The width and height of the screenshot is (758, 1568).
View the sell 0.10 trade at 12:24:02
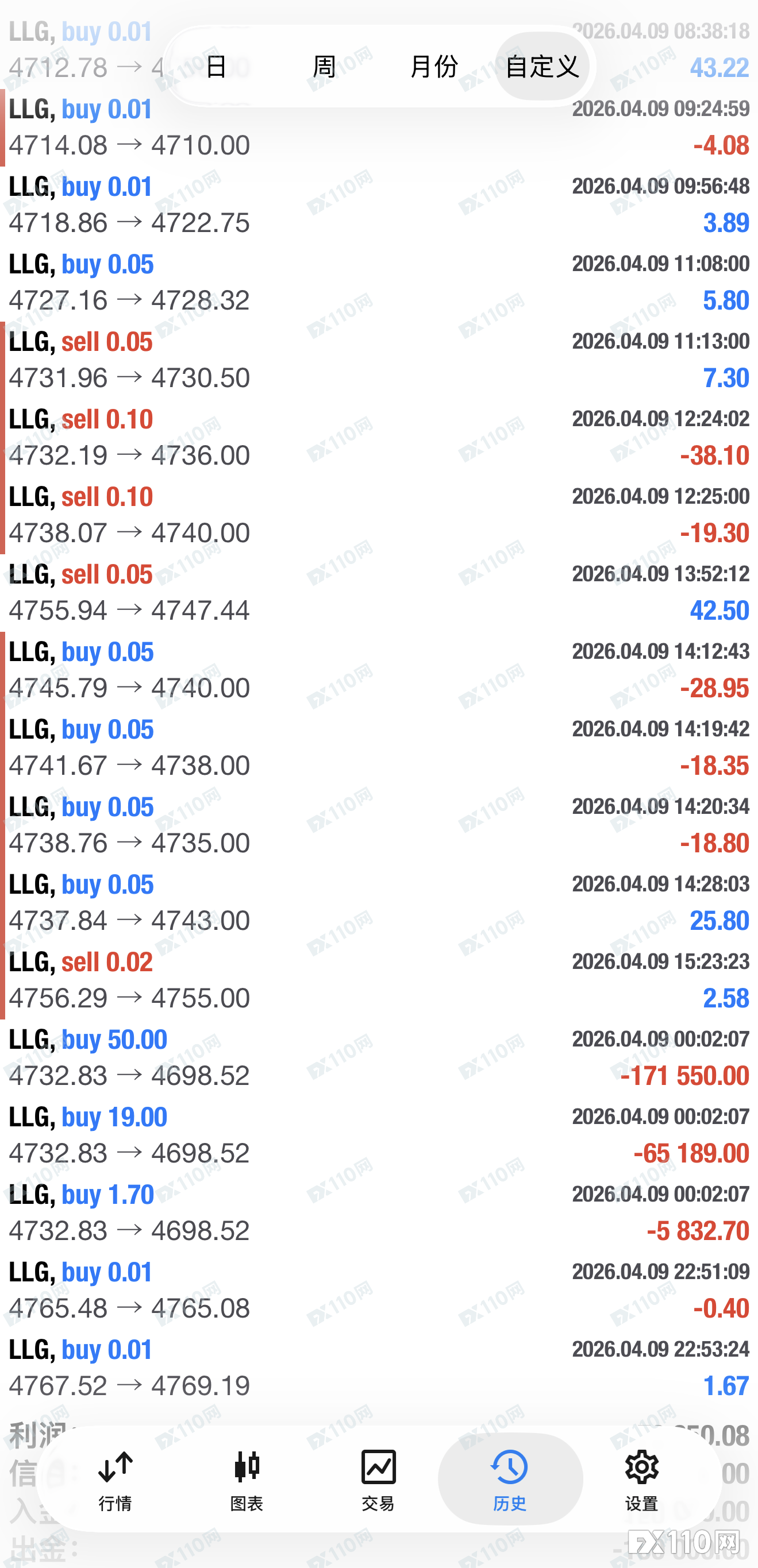point(379,438)
